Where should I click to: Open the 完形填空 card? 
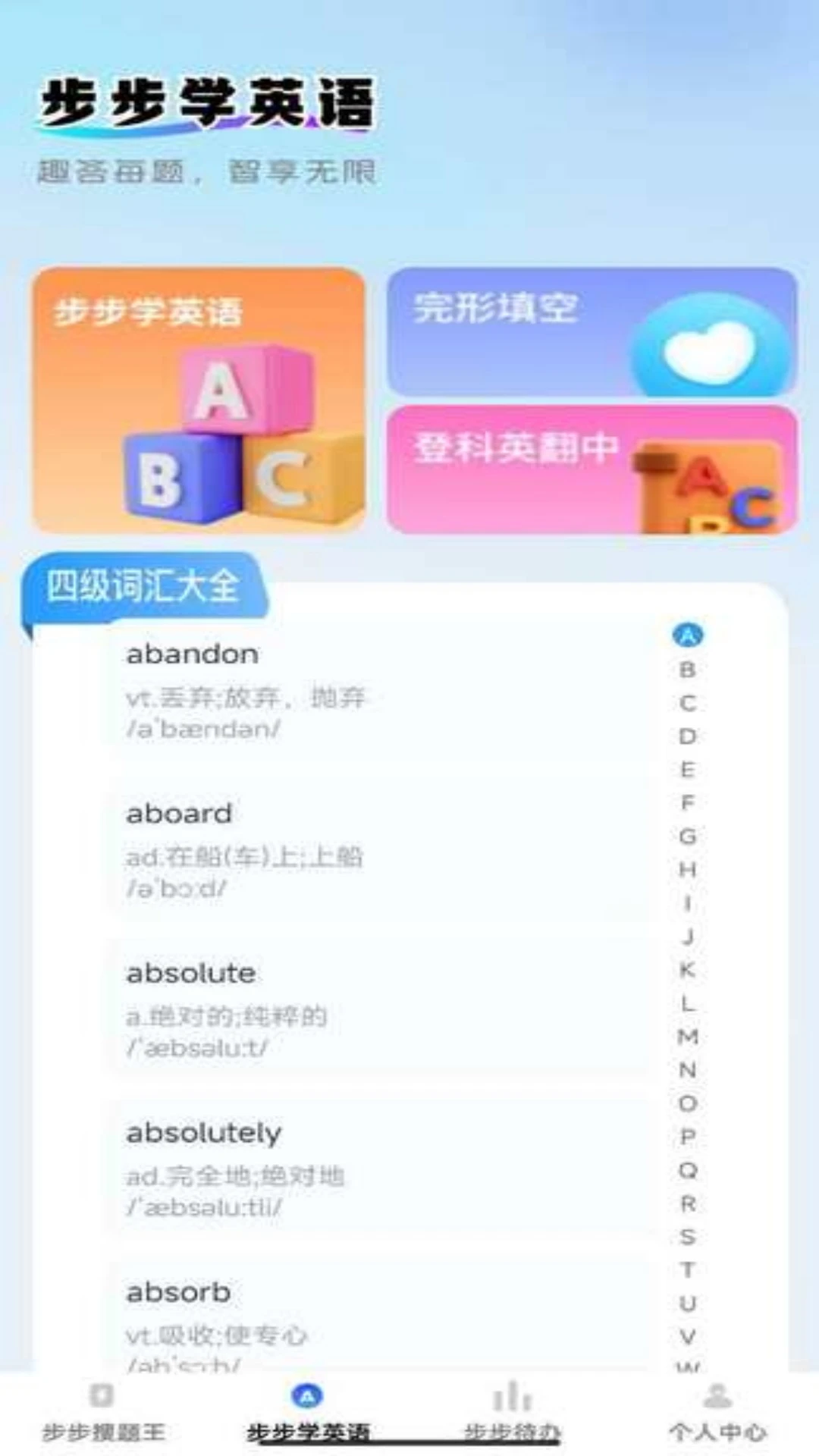click(591, 331)
